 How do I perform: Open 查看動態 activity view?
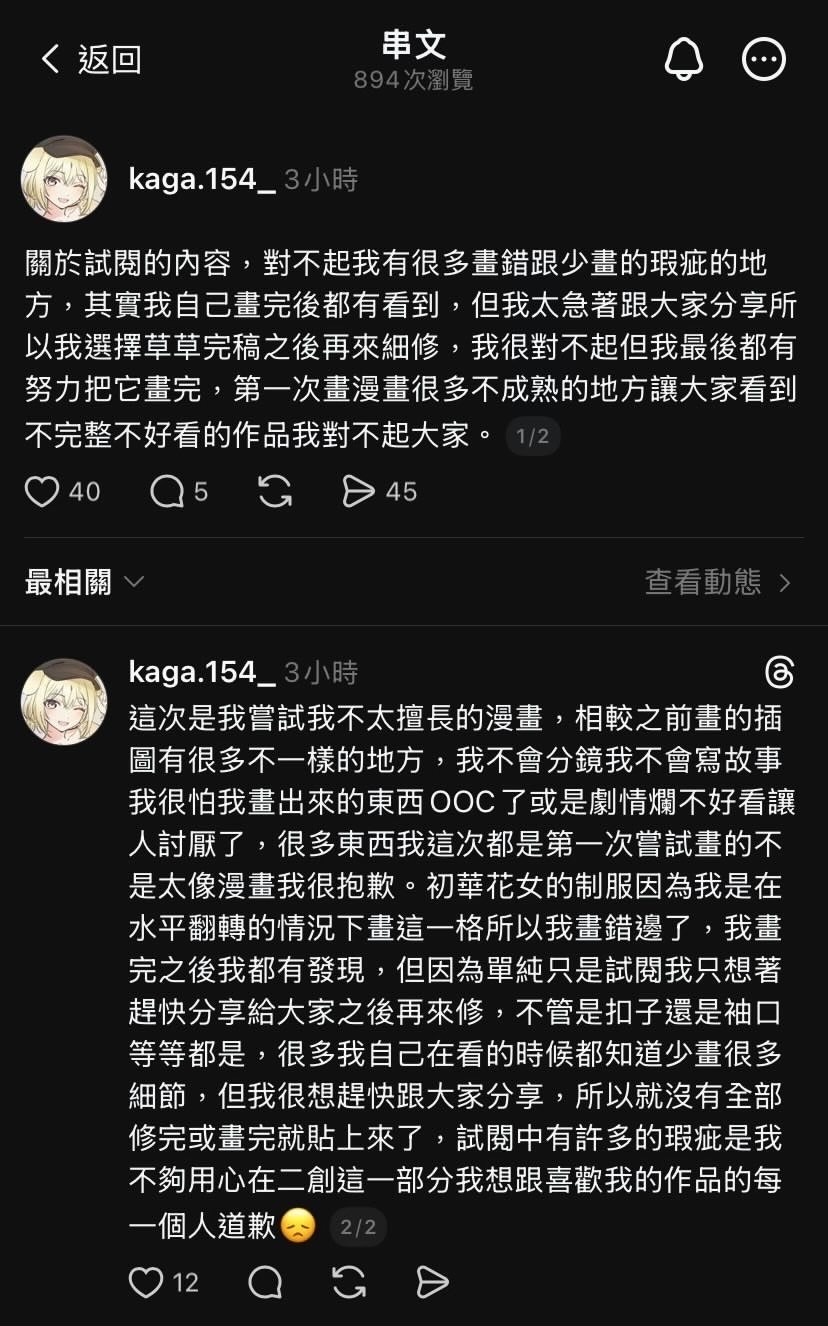(718, 582)
